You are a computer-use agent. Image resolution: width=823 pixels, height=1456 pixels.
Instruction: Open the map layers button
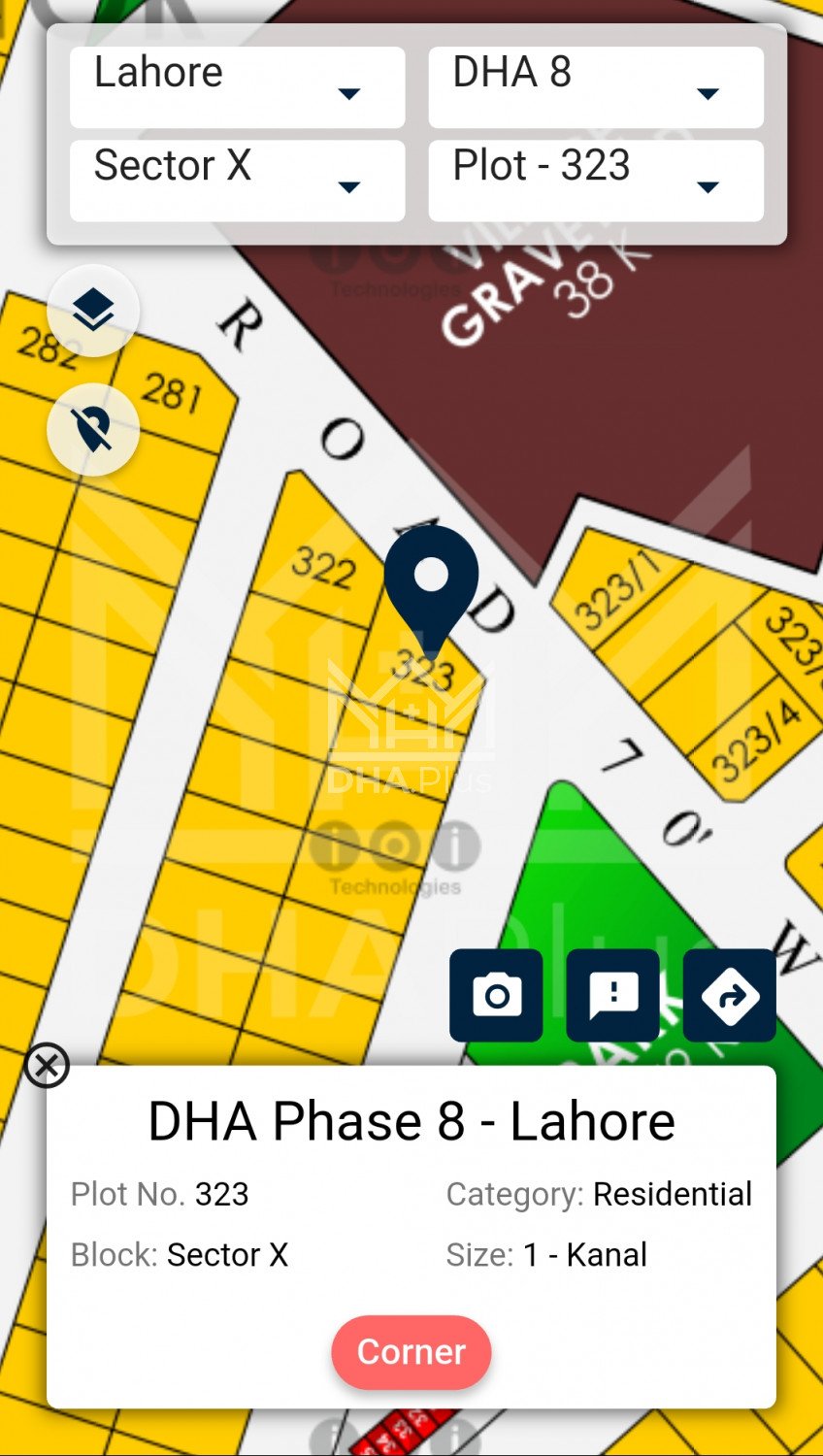93,311
